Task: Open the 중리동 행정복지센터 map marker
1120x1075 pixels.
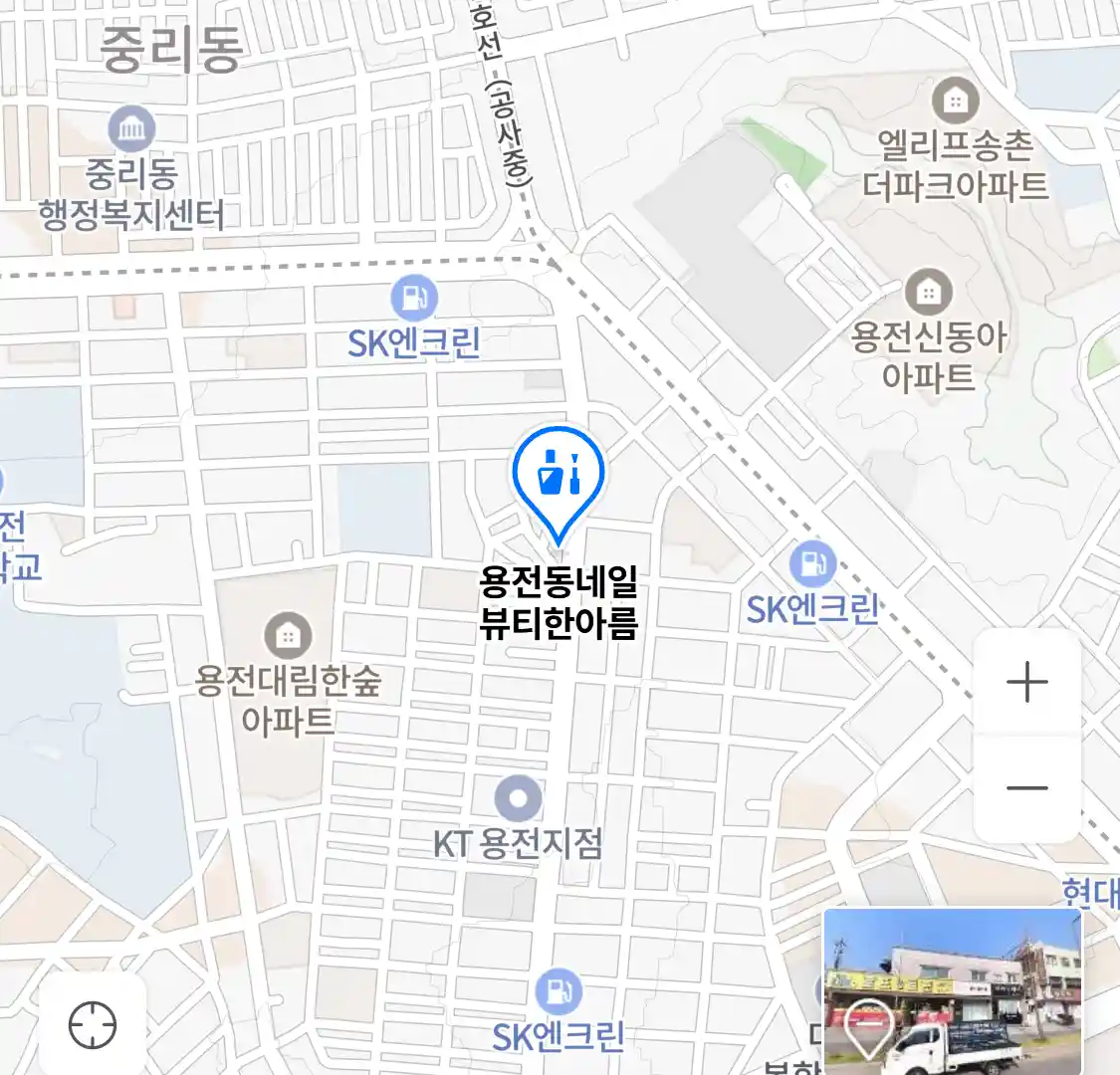Action: click(131, 128)
